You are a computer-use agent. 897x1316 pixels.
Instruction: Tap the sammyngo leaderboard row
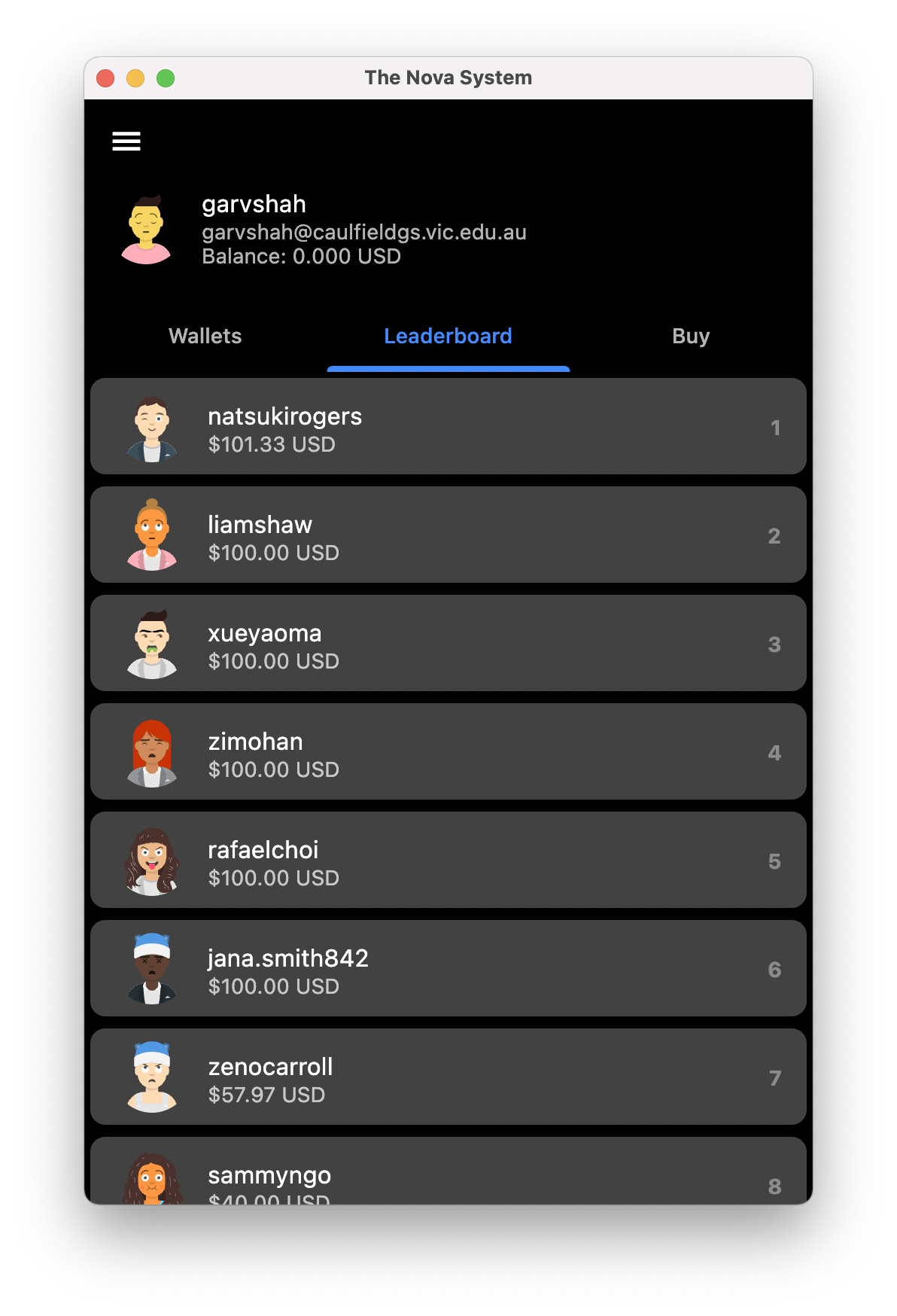coord(448,1174)
